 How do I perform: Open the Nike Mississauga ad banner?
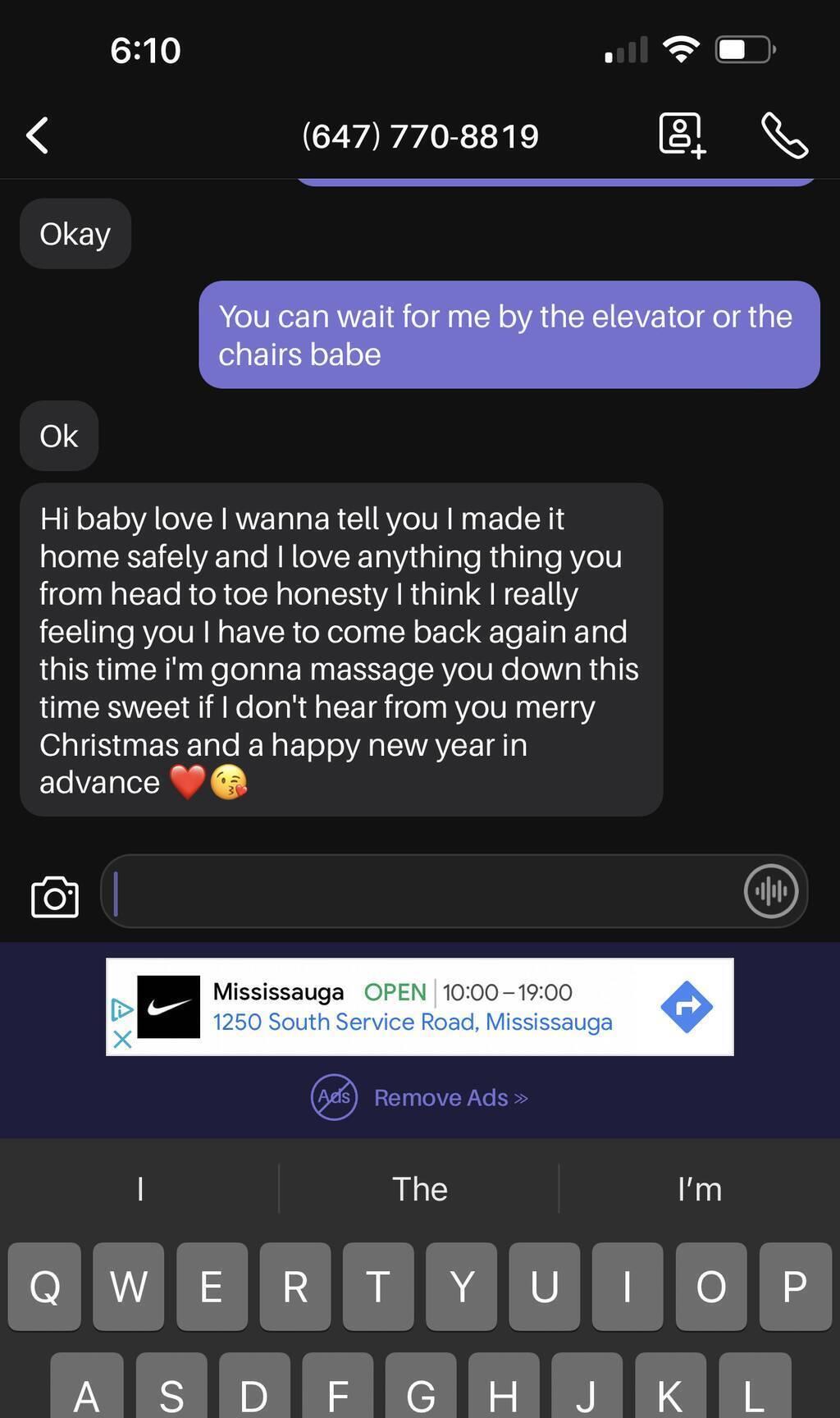tap(410, 1007)
